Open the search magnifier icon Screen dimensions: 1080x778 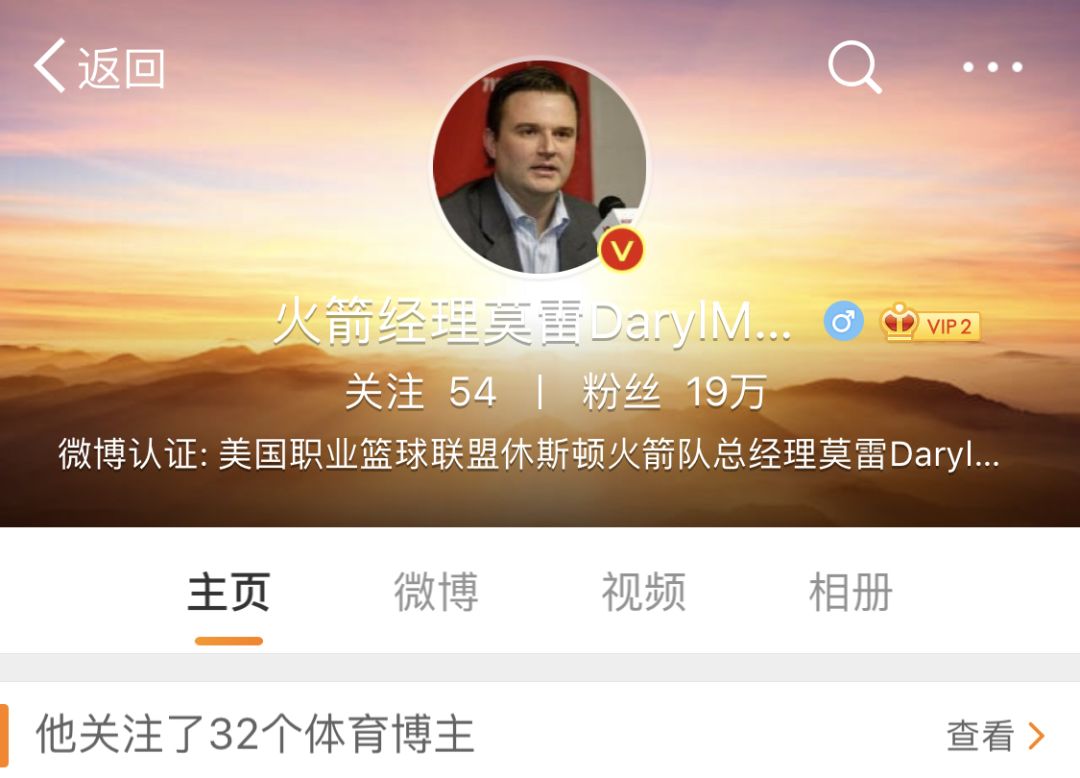pyautogui.click(x=854, y=68)
